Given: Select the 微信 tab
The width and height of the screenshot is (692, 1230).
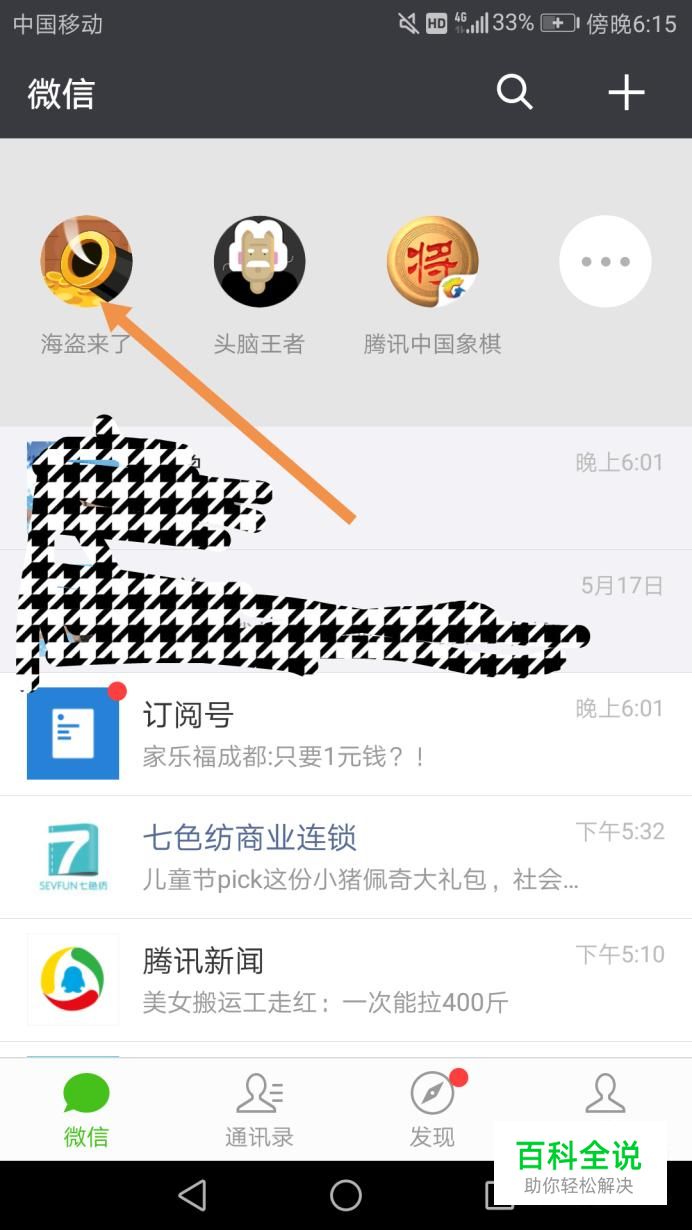Looking at the screenshot, I should pyautogui.click(x=86, y=1110).
